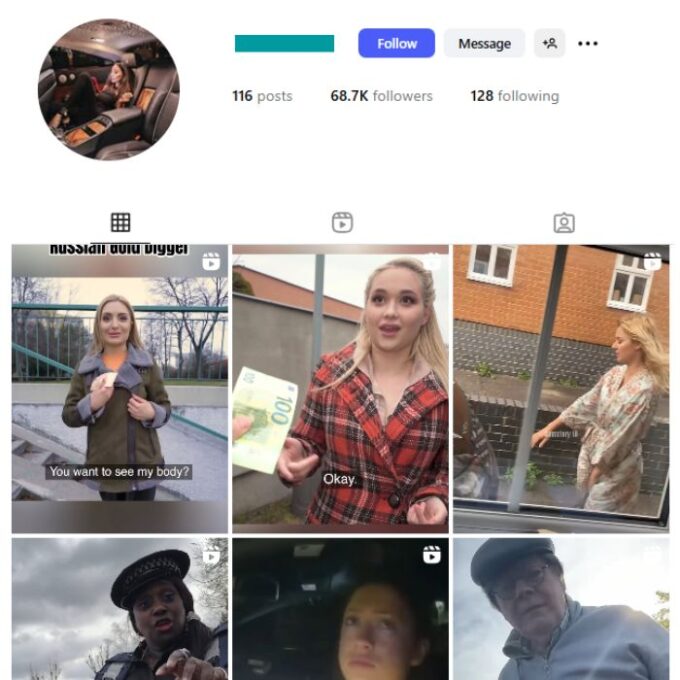This screenshot has height=680, width=680.
Task: Open the reel captioned "You want to see my body?"
Action: (120, 388)
